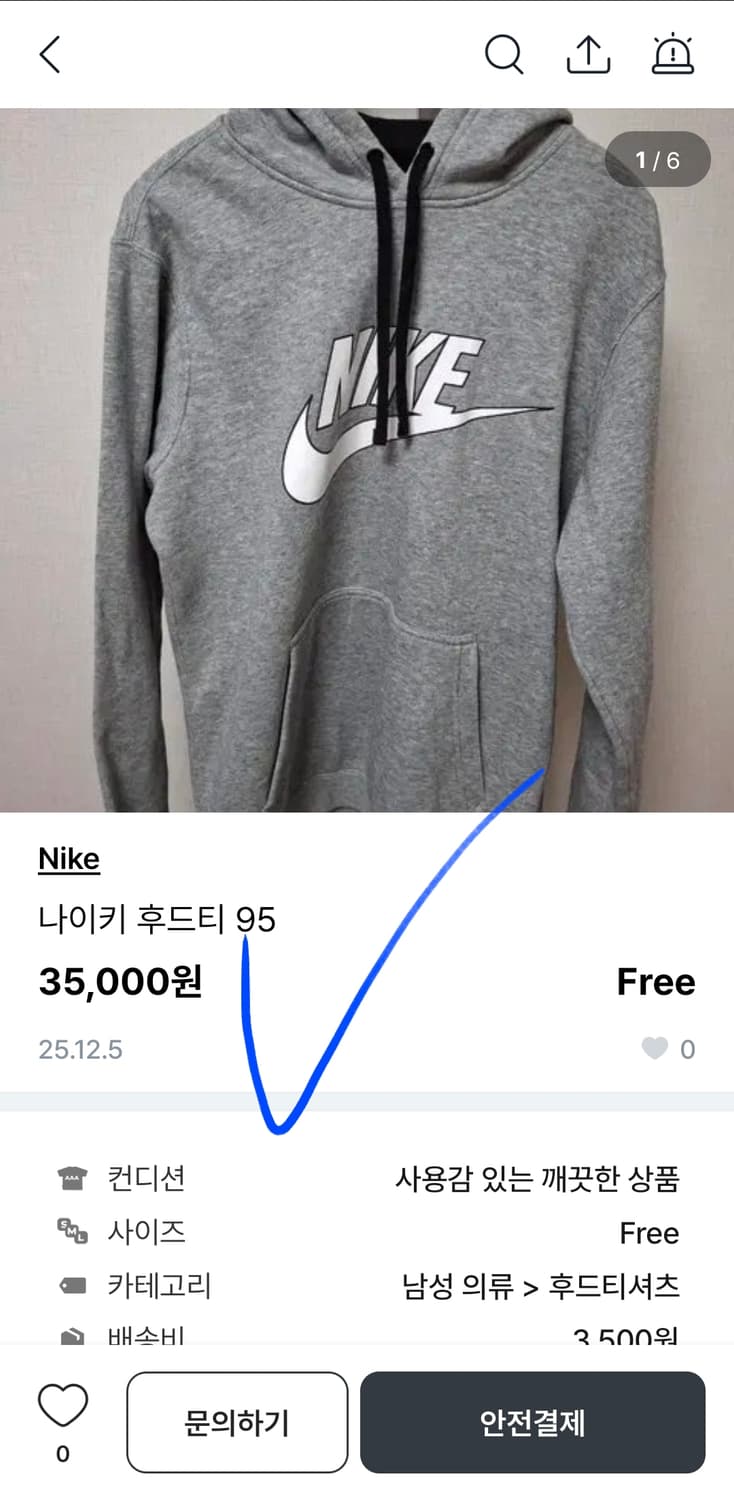This screenshot has height=1500, width=734.
Task: Share this listing via the share icon
Action: pyautogui.click(x=589, y=55)
